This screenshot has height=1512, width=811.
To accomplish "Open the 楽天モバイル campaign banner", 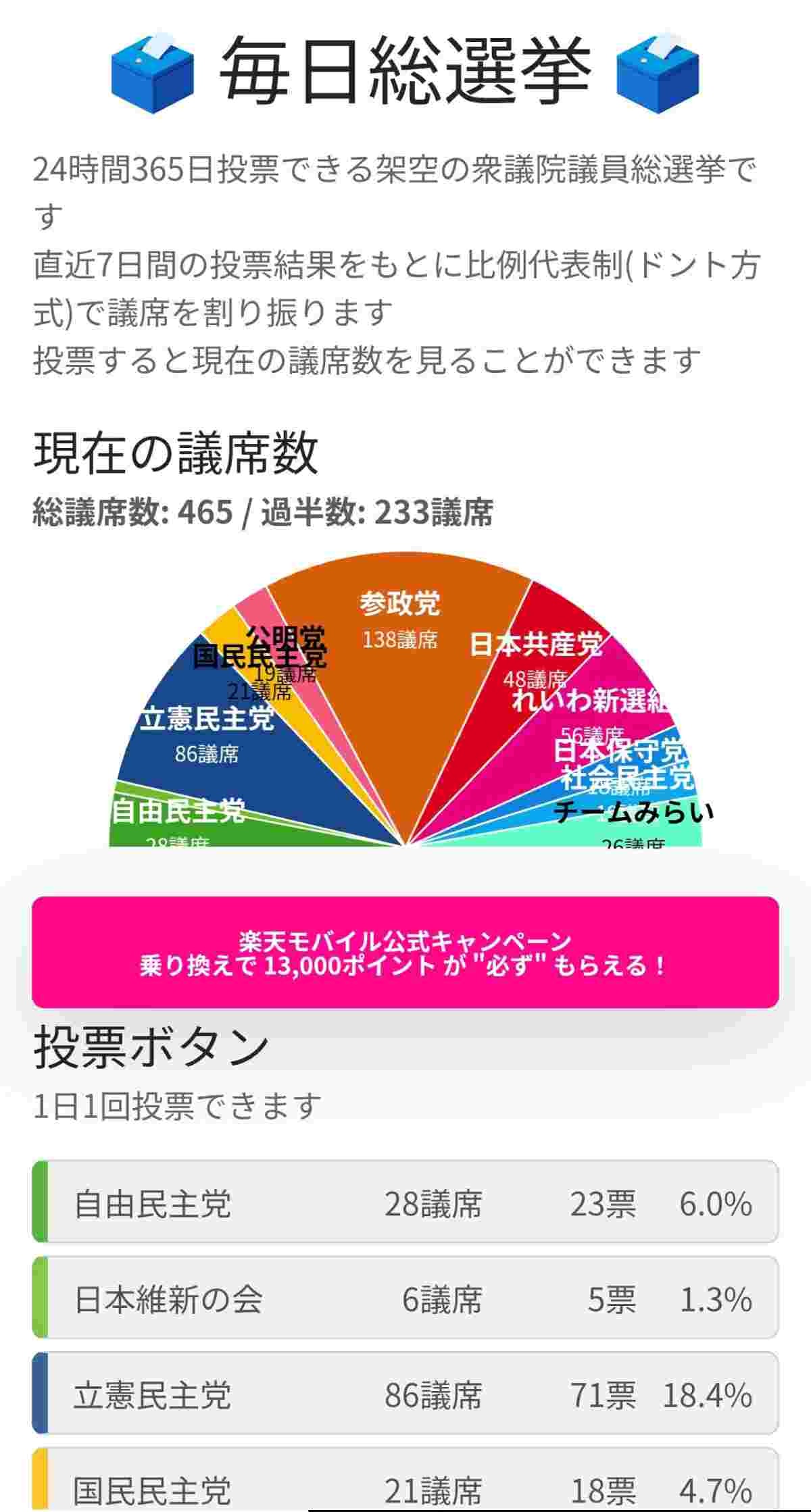I will pos(405,952).
